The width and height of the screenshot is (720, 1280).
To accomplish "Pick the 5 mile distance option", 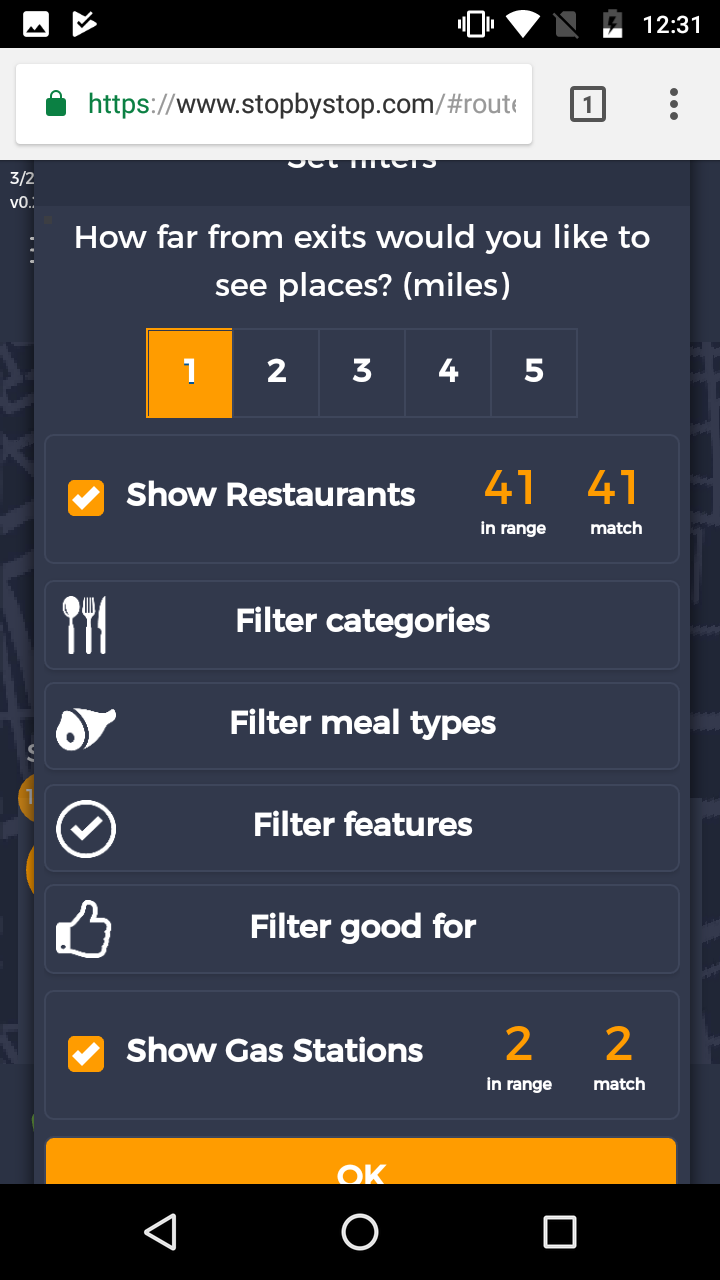I will (534, 372).
